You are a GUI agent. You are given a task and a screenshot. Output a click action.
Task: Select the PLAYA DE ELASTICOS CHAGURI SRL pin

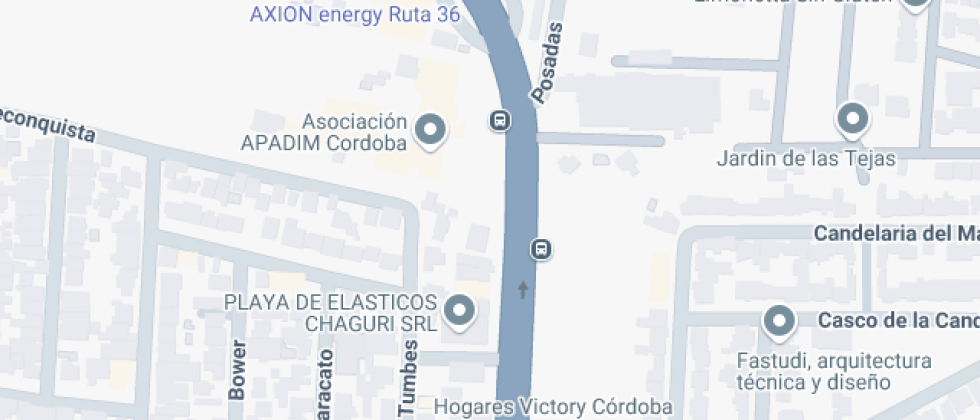[460, 311]
